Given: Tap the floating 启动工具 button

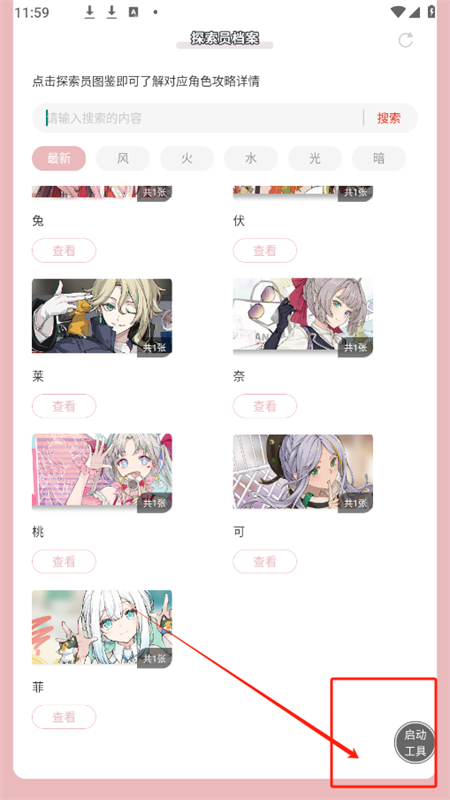Looking at the screenshot, I should 415,742.
